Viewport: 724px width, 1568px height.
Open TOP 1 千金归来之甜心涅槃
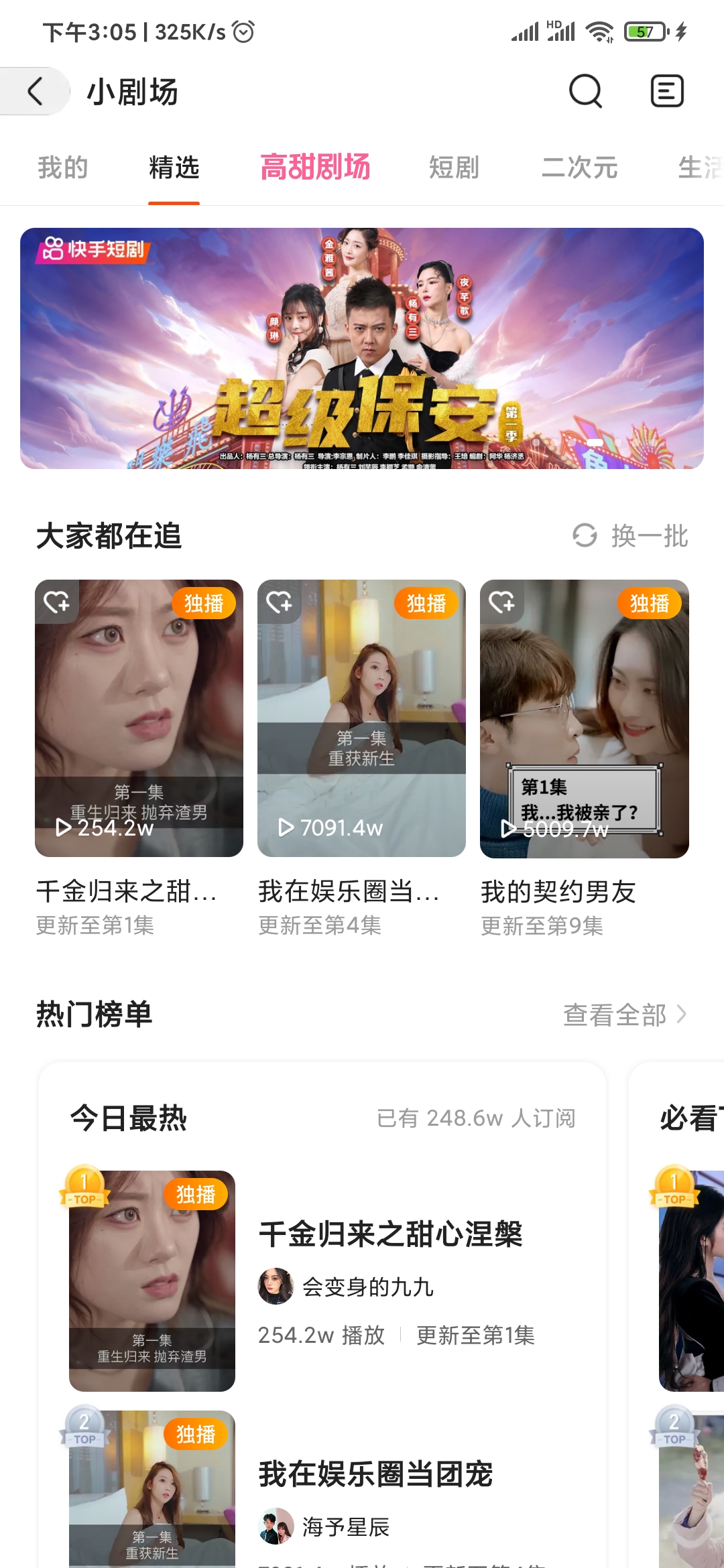click(390, 1234)
